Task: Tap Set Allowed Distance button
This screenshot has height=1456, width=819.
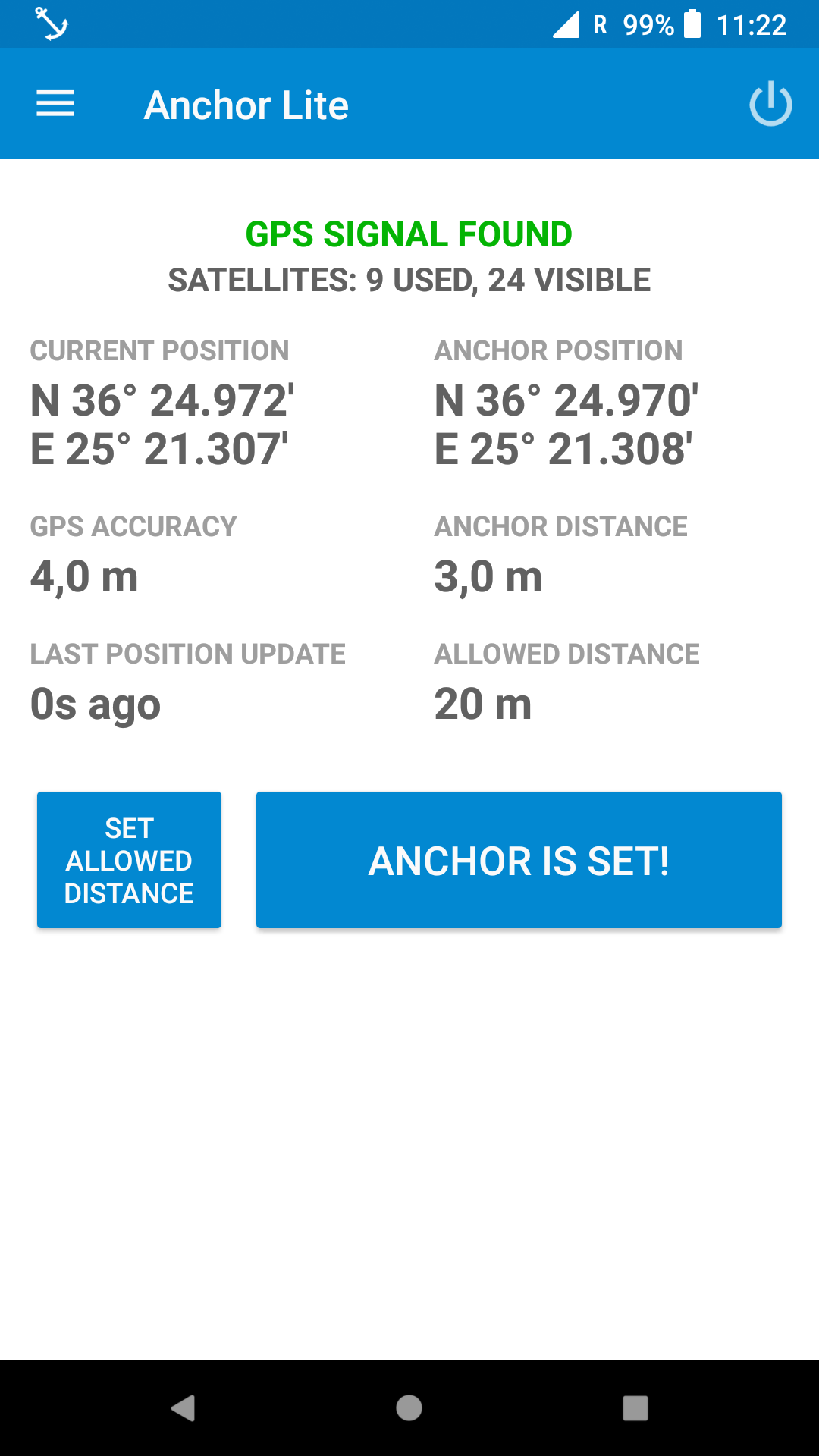Action: tap(129, 860)
